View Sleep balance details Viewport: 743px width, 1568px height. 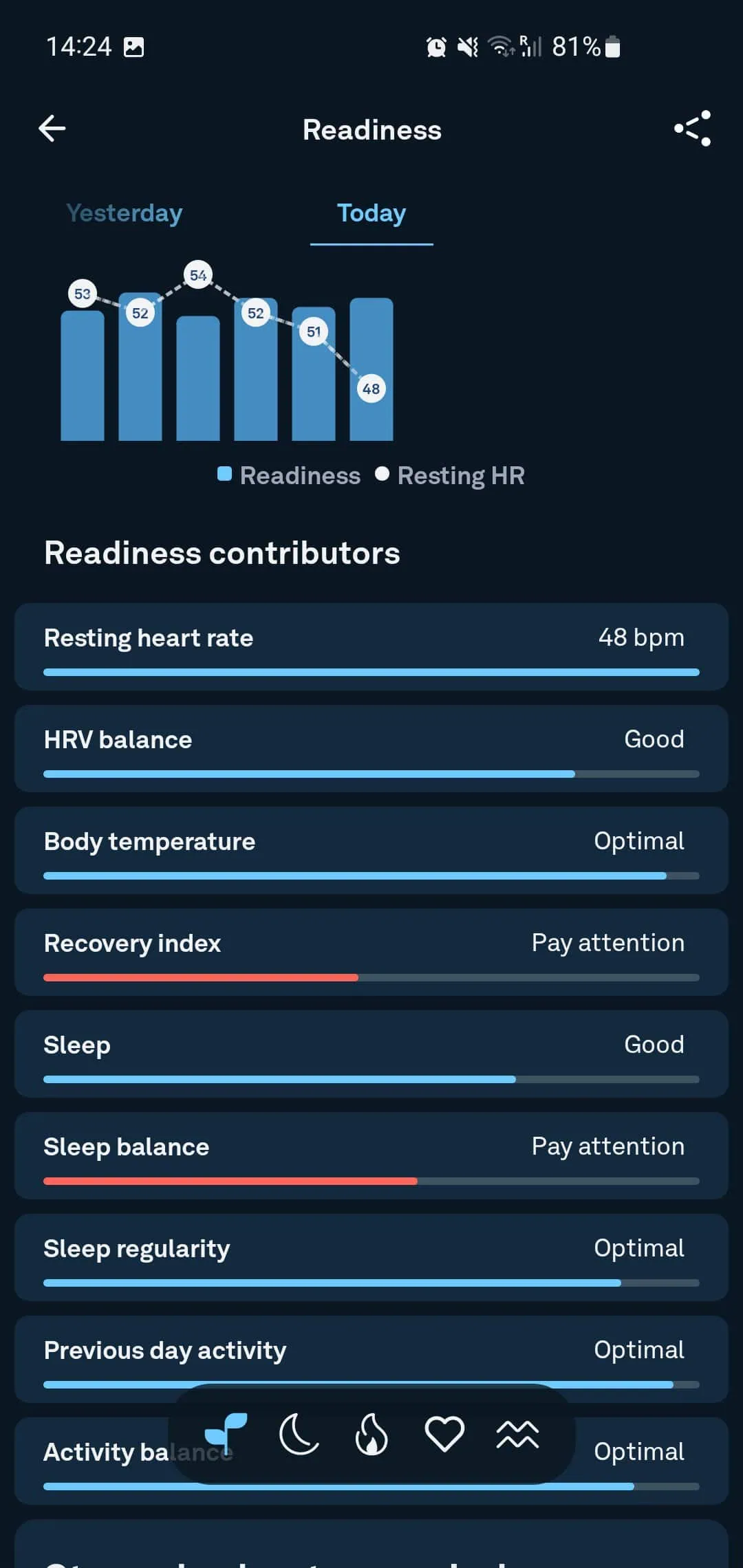pos(371,1155)
